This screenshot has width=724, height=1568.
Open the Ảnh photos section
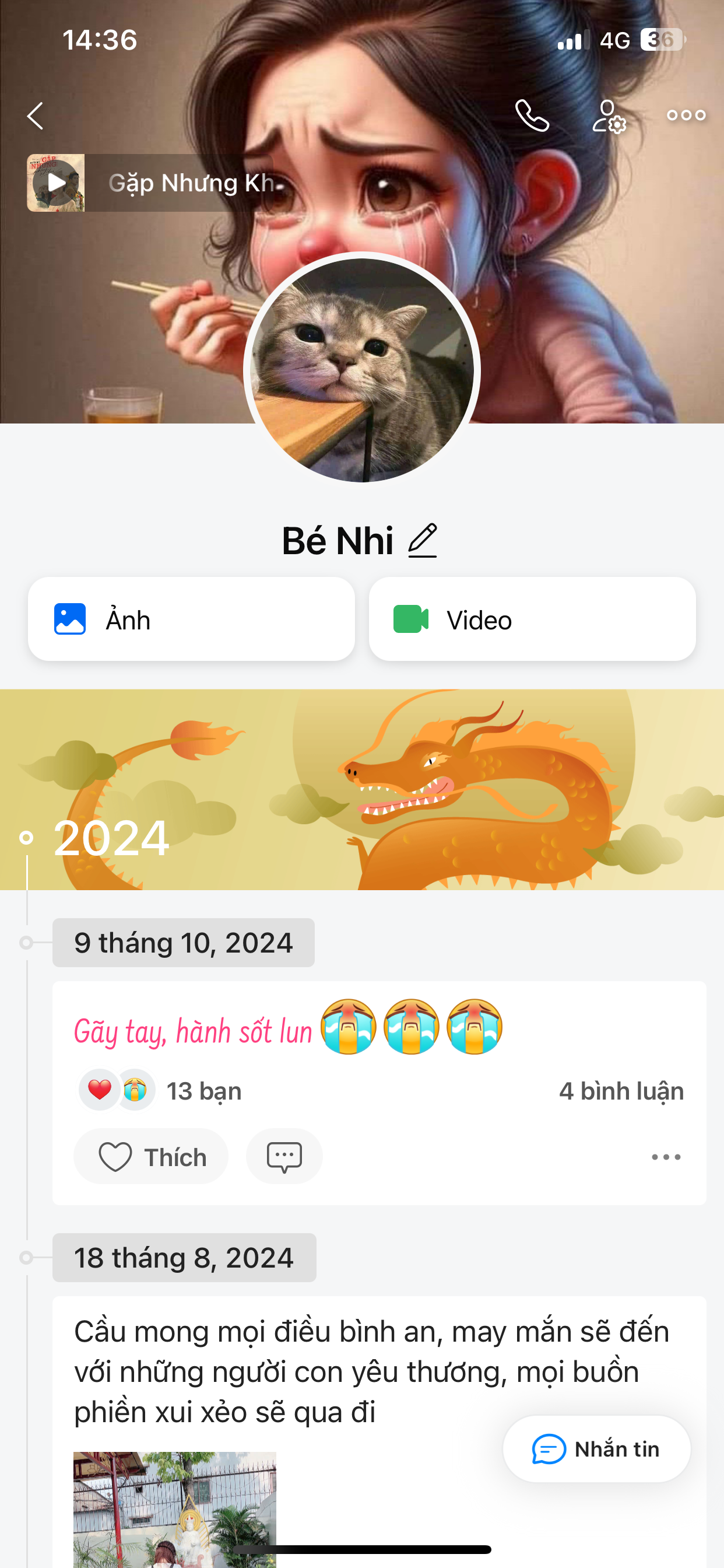pyautogui.click(x=191, y=619)
